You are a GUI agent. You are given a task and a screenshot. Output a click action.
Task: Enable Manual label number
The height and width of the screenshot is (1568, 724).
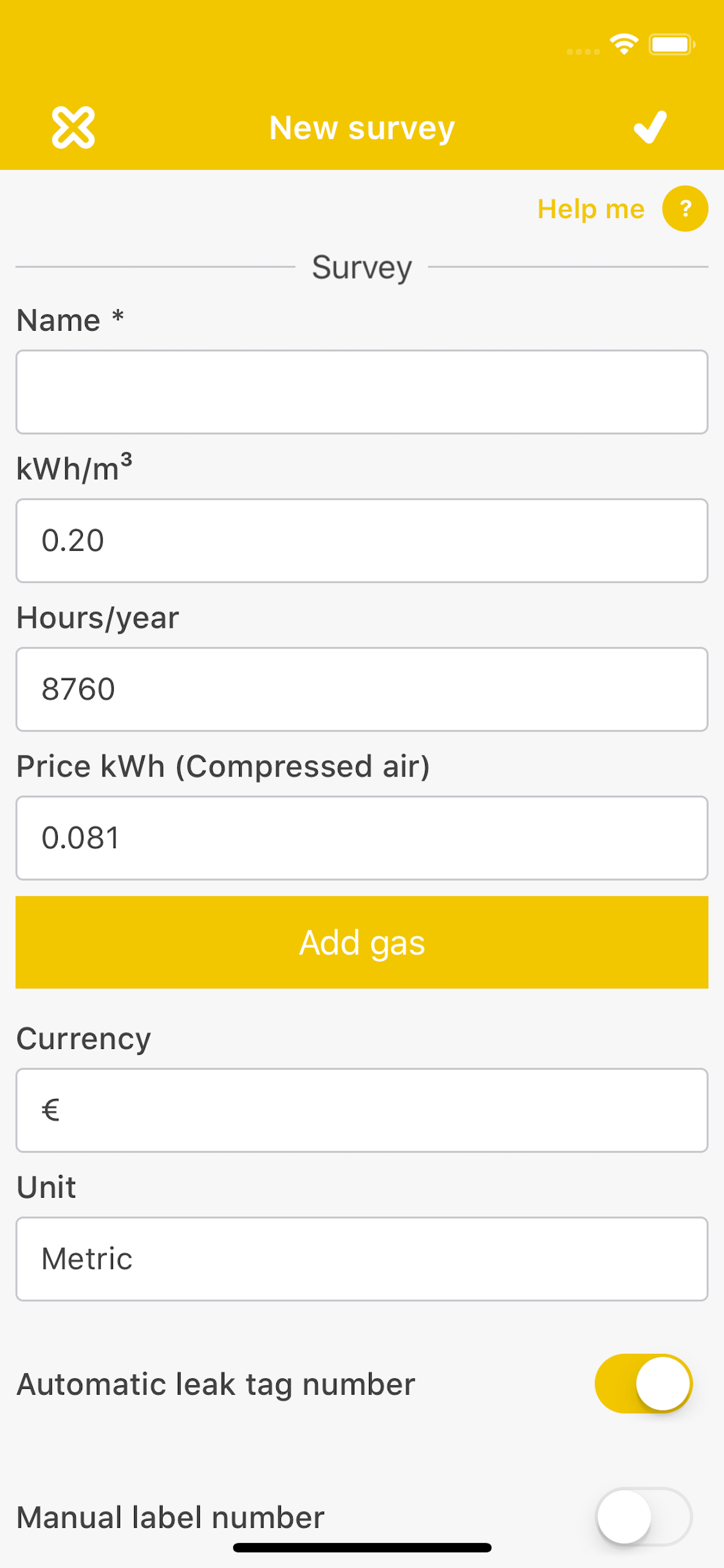(644, 1517)
